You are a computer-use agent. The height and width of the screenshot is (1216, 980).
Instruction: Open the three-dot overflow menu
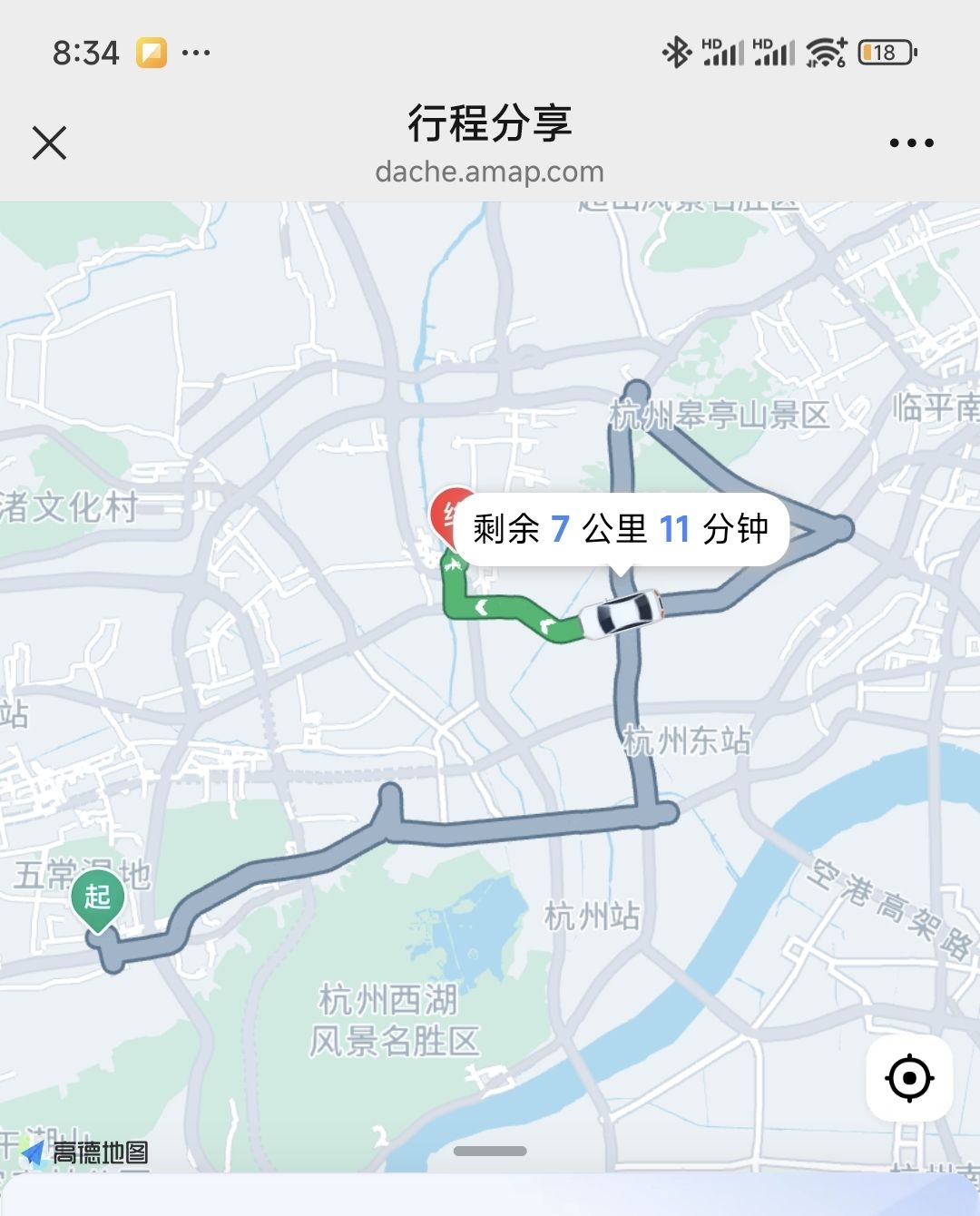point(911,142)
